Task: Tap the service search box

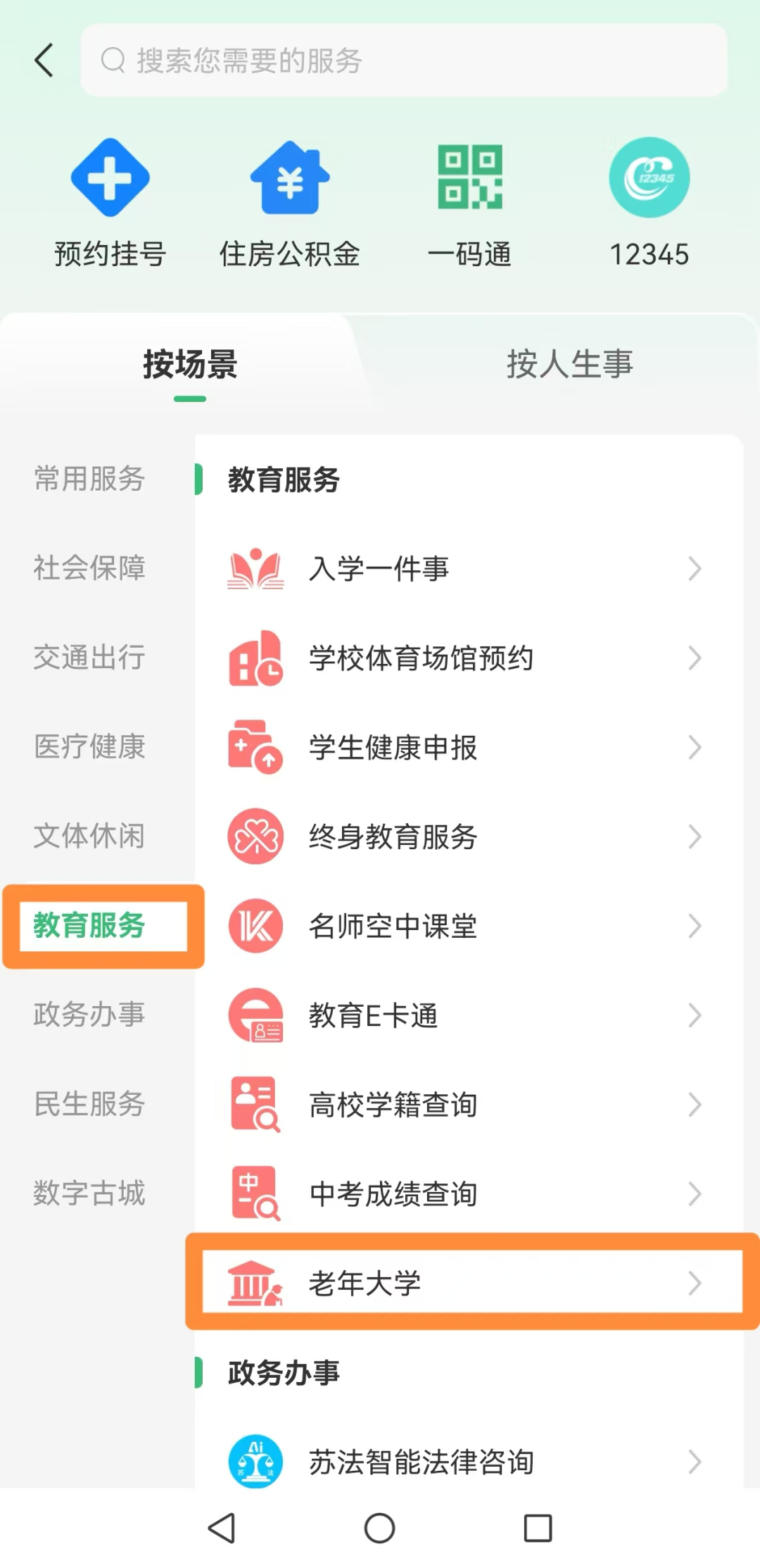Action: 404,61
